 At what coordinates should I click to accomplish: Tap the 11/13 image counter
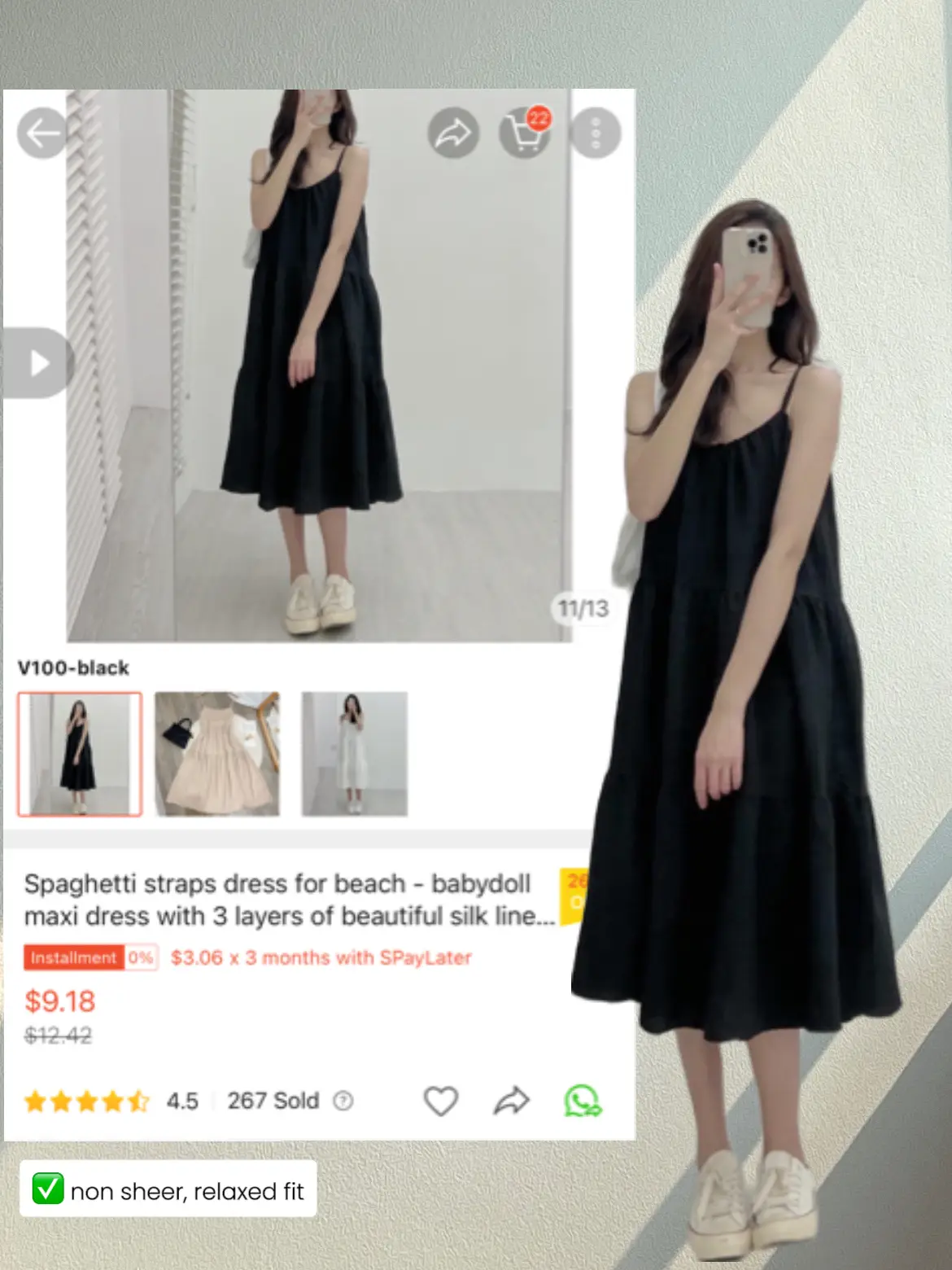pyautogui.click(x=582, y=609)
